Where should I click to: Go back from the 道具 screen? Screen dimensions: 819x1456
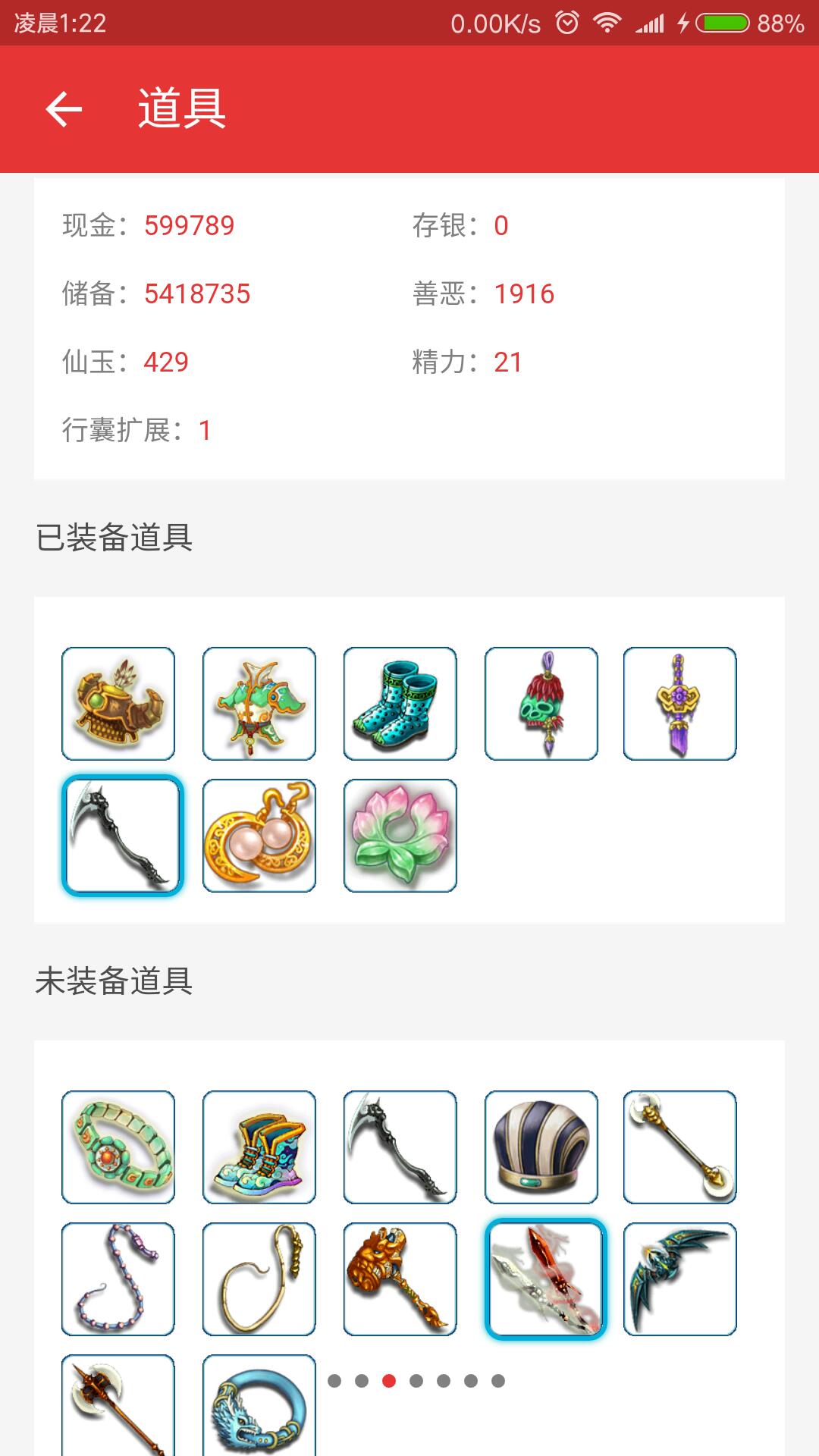point(64,109)
